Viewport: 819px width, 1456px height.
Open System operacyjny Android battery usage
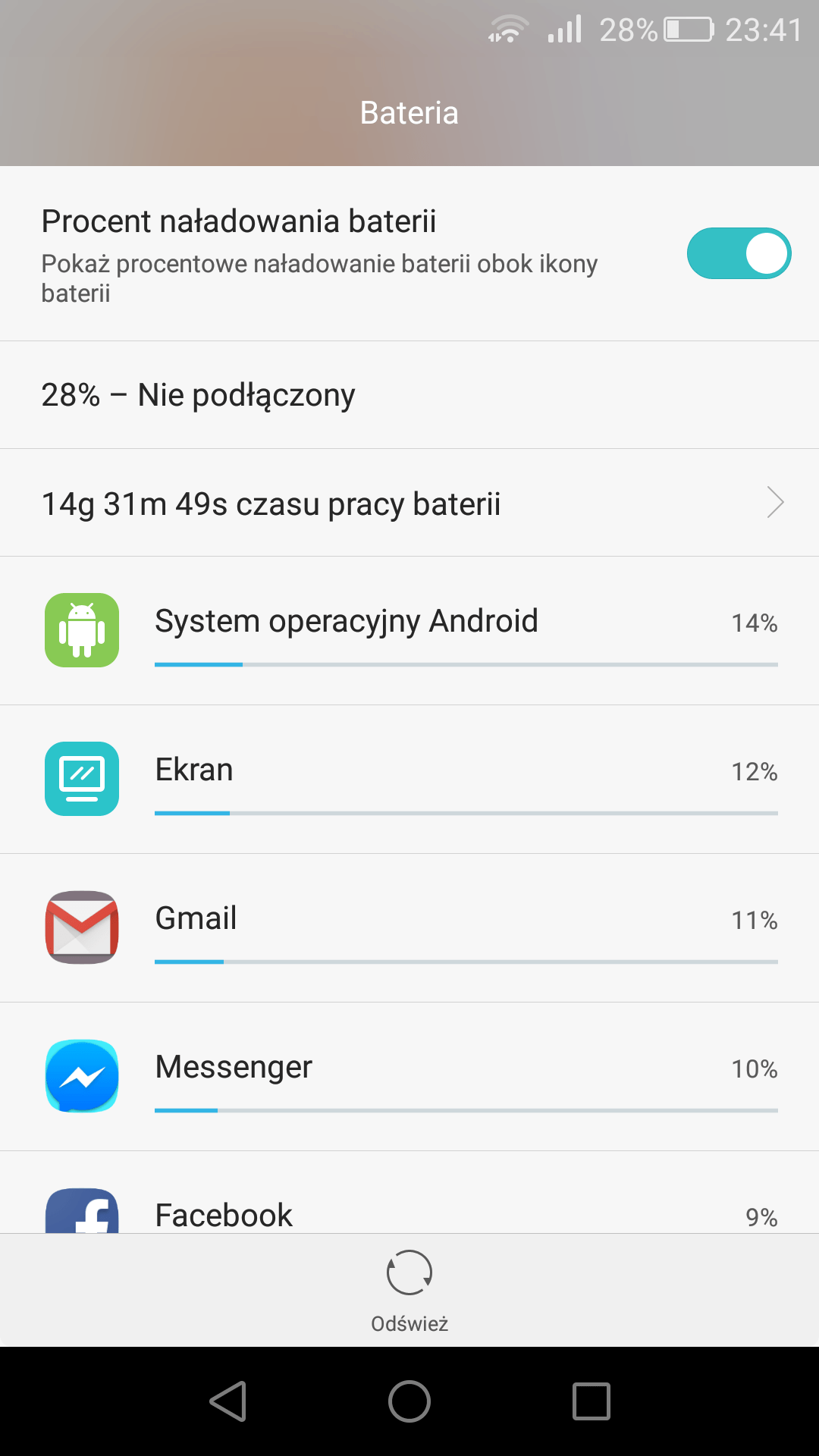(x=409, y=631)
